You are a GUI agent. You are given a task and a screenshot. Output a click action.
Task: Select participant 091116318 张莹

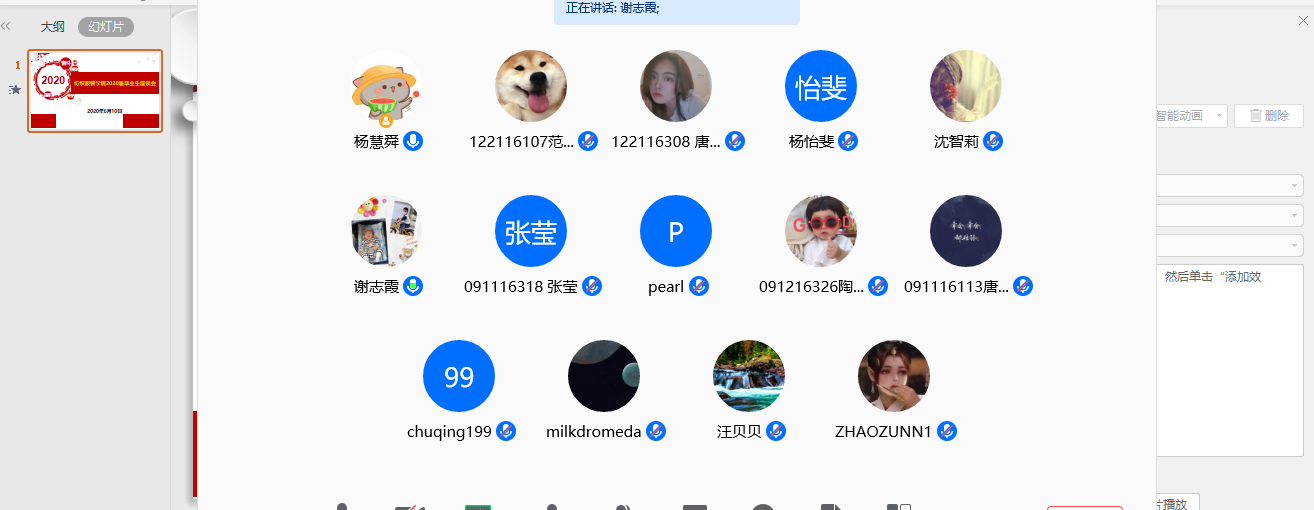pyautogui.click(x=531, y=231)
